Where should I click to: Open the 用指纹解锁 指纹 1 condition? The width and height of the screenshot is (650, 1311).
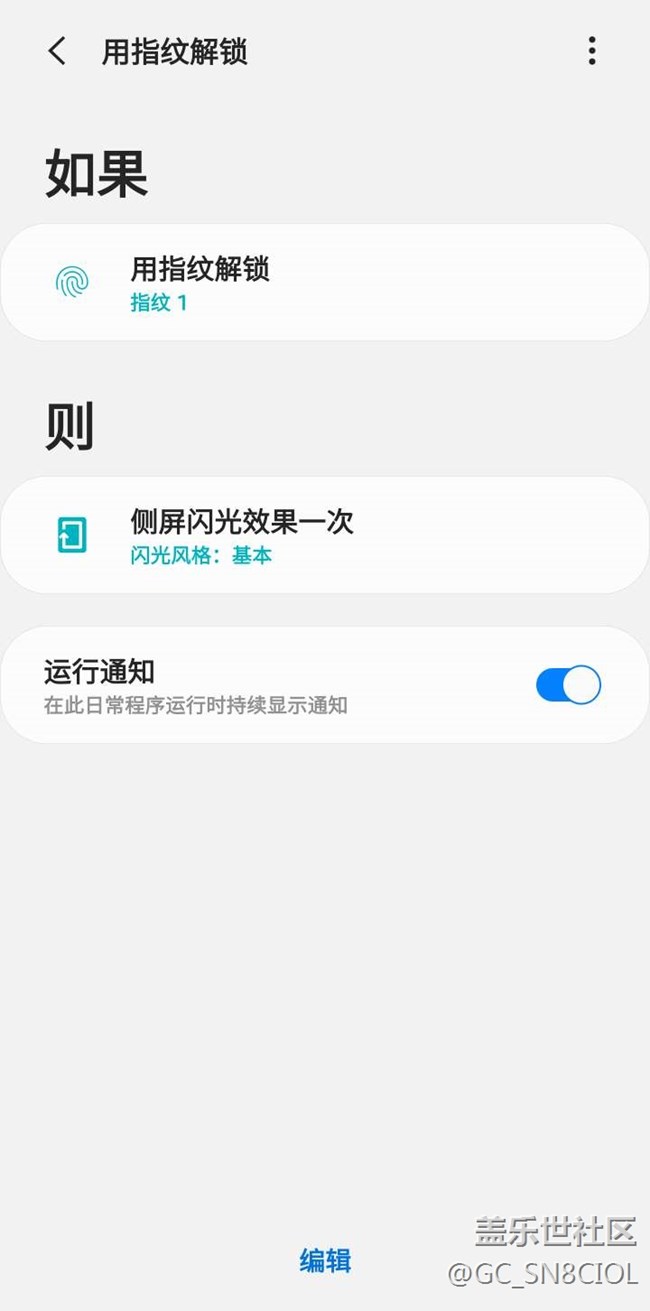pyautogui.click(x=325, y=283)
